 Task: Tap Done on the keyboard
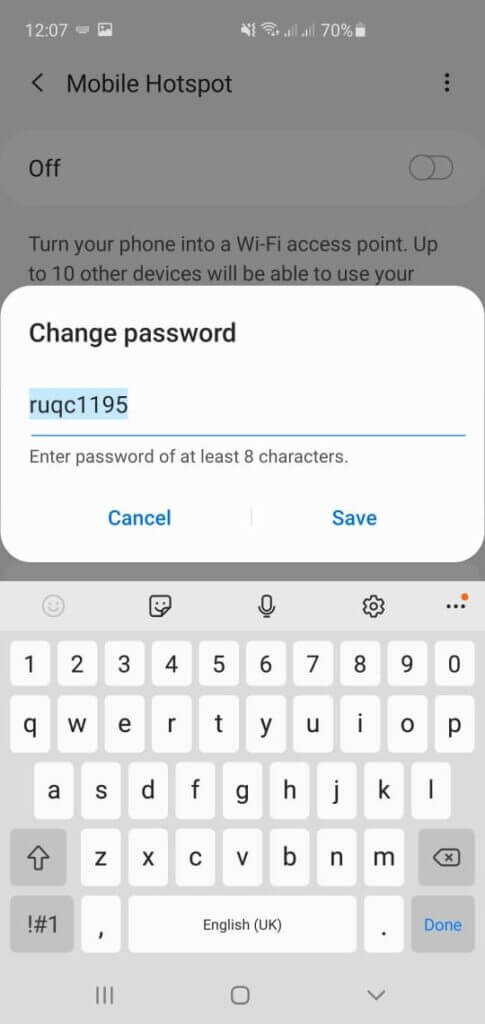[443, 924]
